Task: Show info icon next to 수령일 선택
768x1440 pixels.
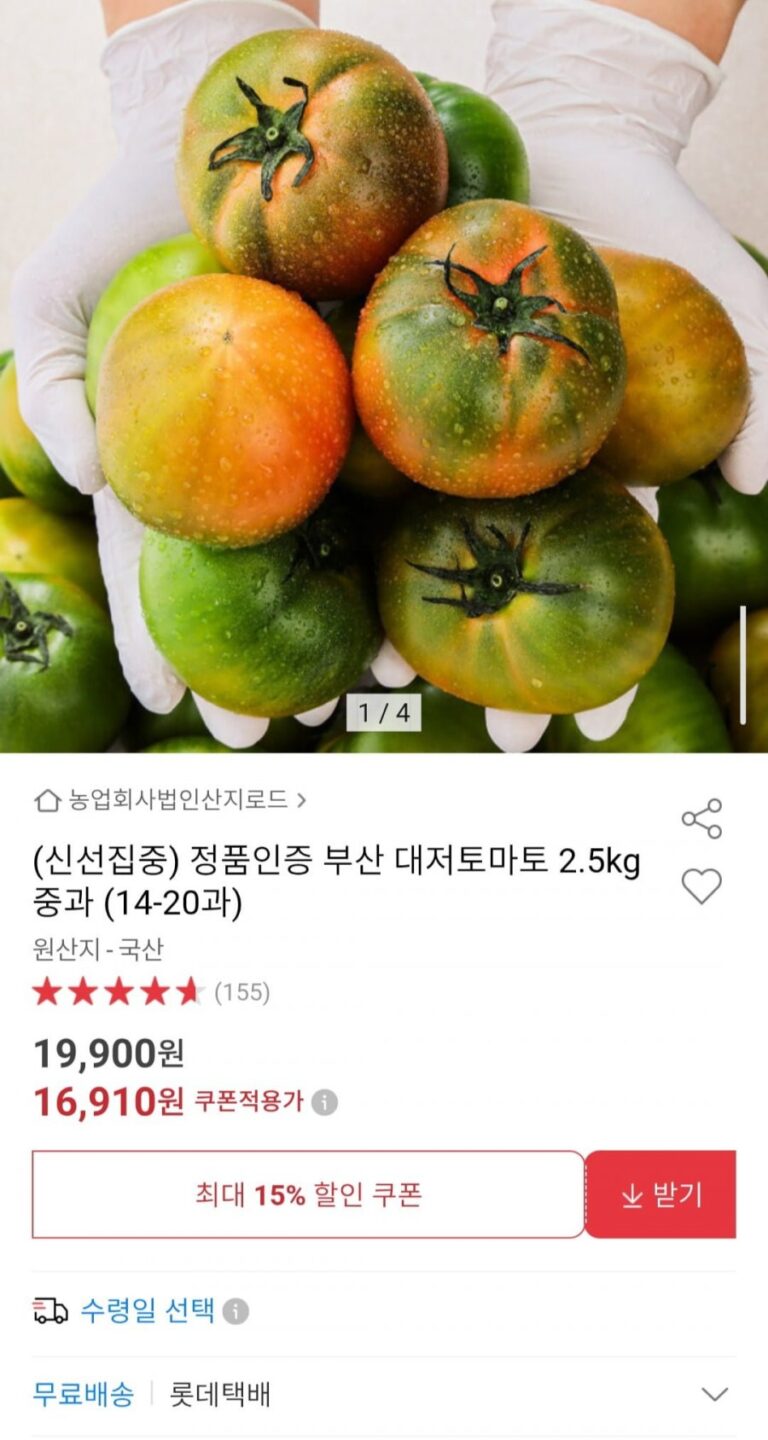Action: [236, 1311]
